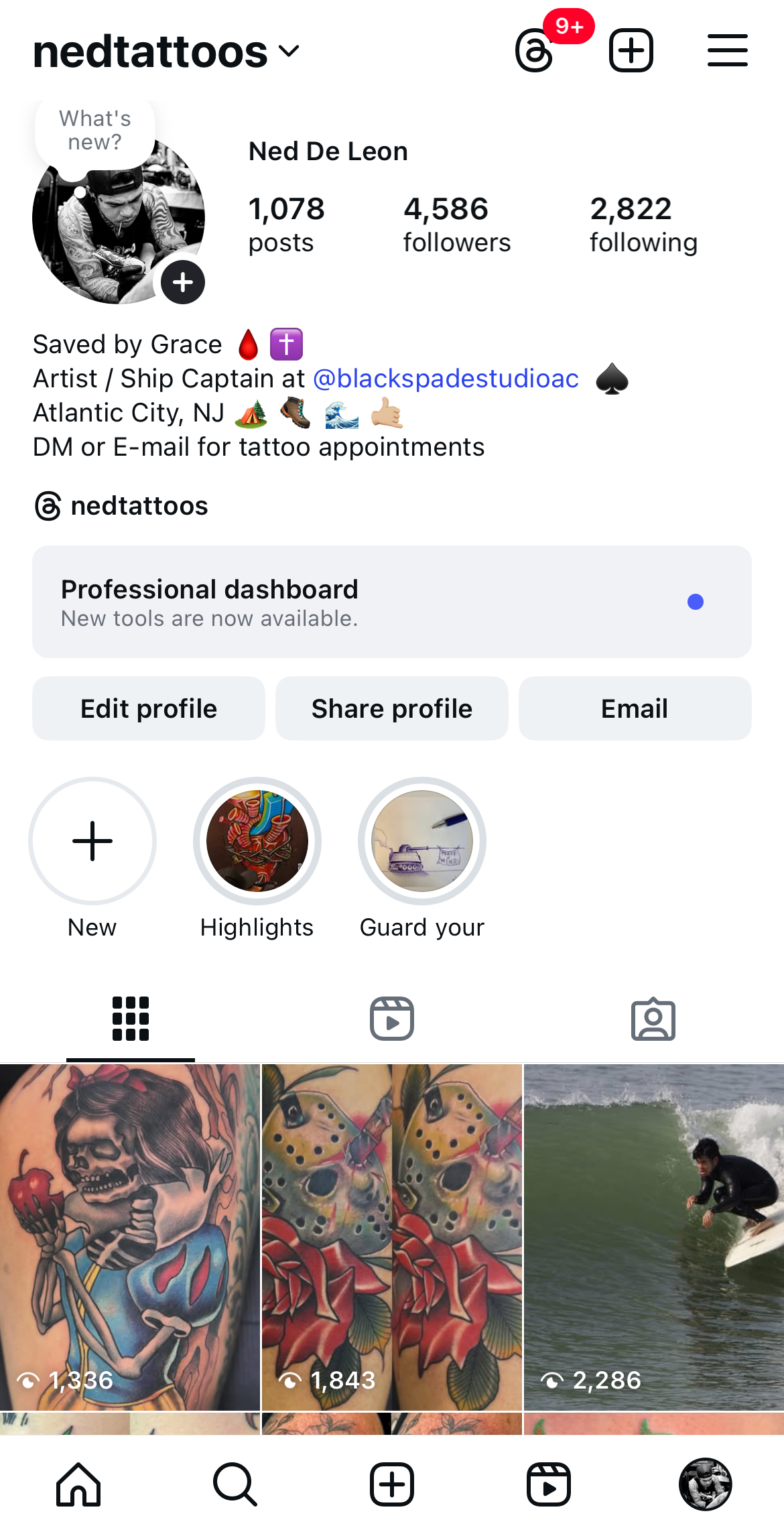Open the @blackspadestudioac link in bio
This screenshot has height=1534, width=784.
[x=446, y=379]
